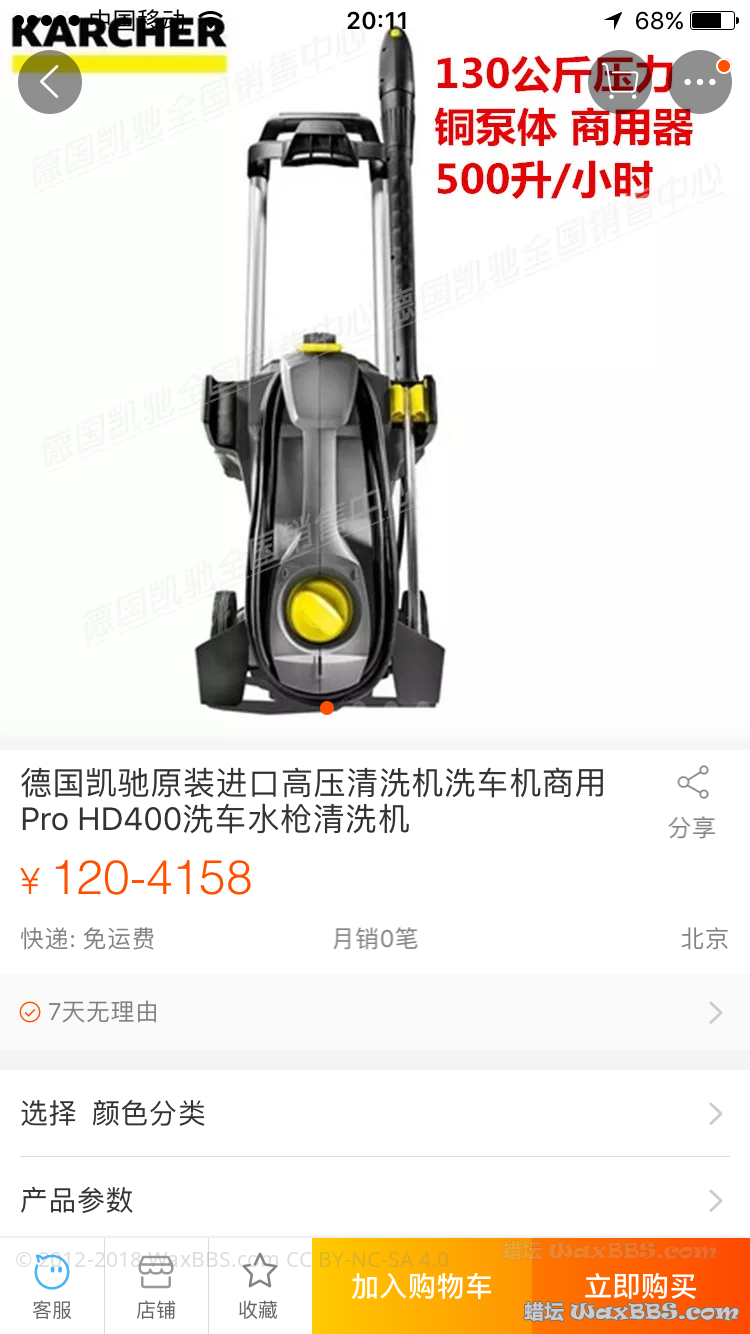Tap the 北京 location text

(705, 939)
